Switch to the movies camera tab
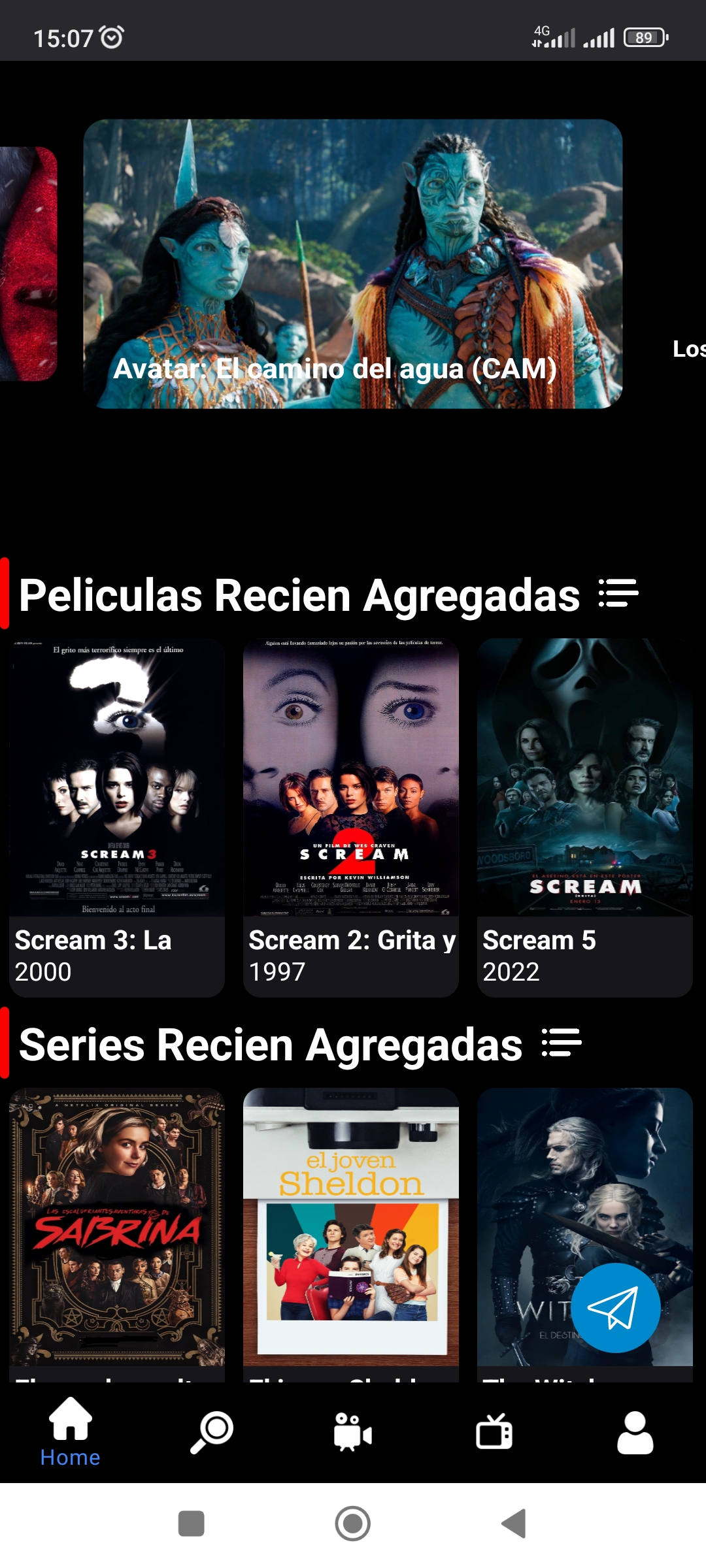This screenshot has height=1568, width=706. (x=353, y=1433)
